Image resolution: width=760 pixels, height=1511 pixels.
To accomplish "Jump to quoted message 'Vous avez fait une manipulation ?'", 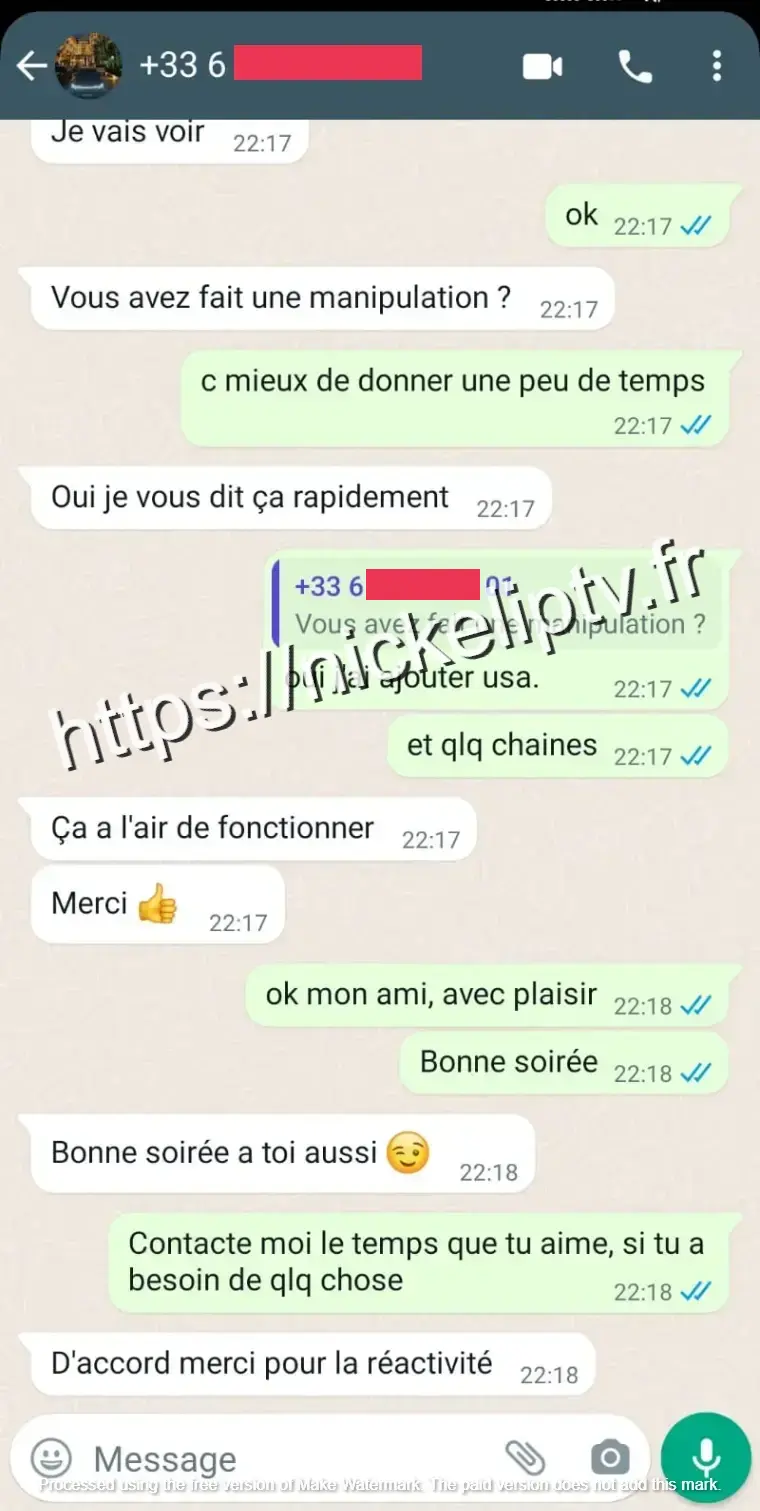I will click(497, 604).
